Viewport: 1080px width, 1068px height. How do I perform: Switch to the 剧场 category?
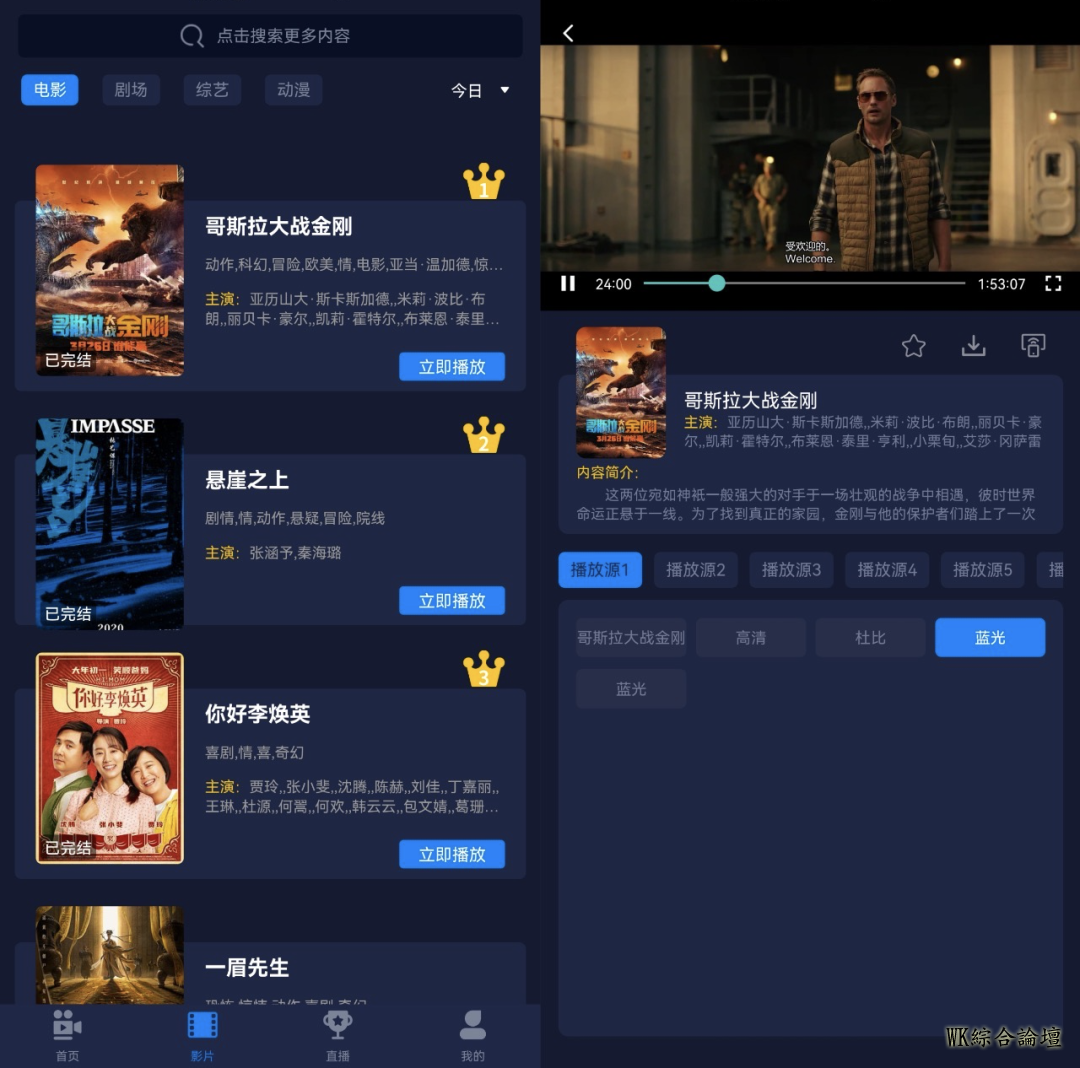[x=131, y=90]
